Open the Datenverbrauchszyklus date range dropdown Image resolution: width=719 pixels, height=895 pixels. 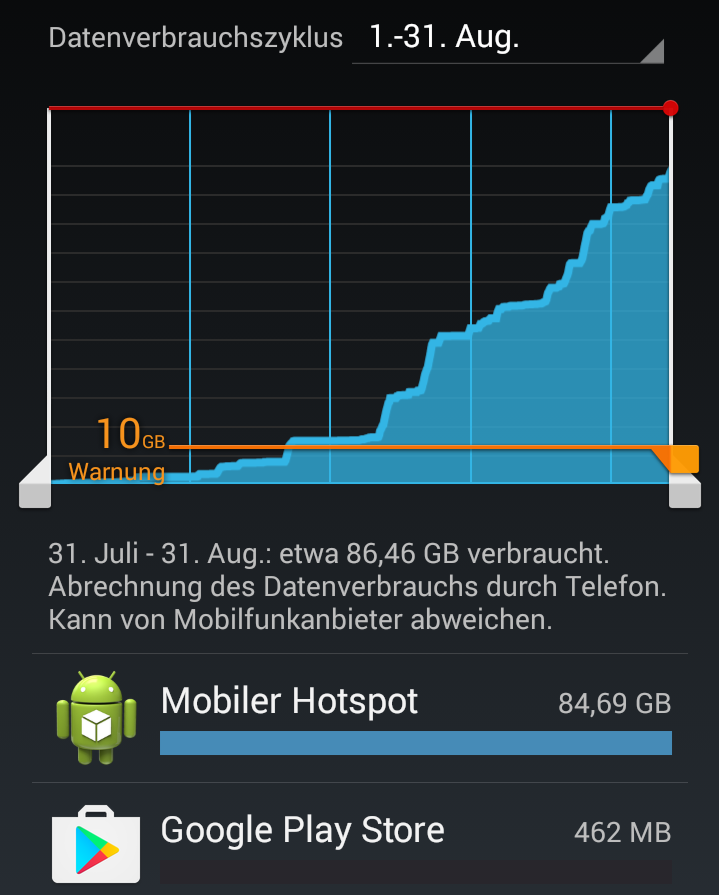click(507, 40)
